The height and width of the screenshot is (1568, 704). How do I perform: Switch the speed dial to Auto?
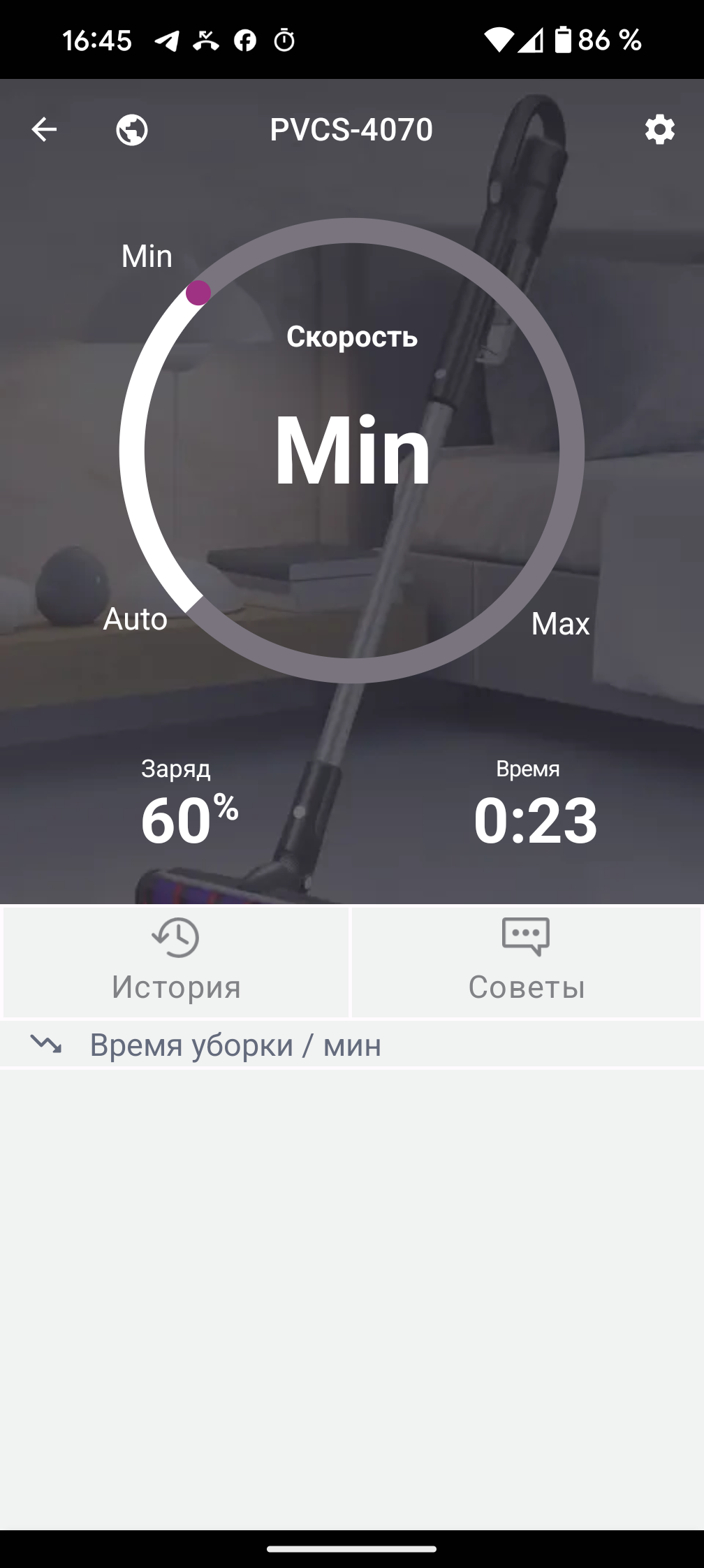[135, 619]
